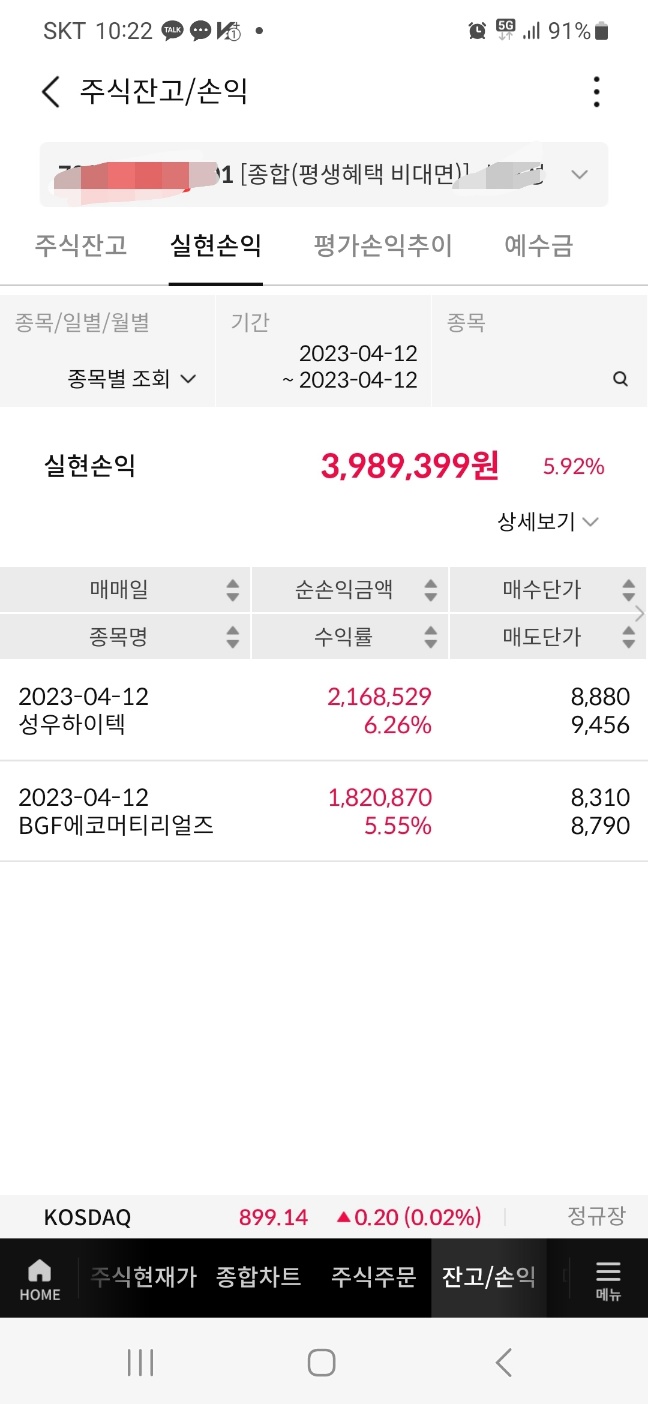Sort by 매매일 column
The height and width of the screenshot is (1404, 648).
tap(125, 590)
